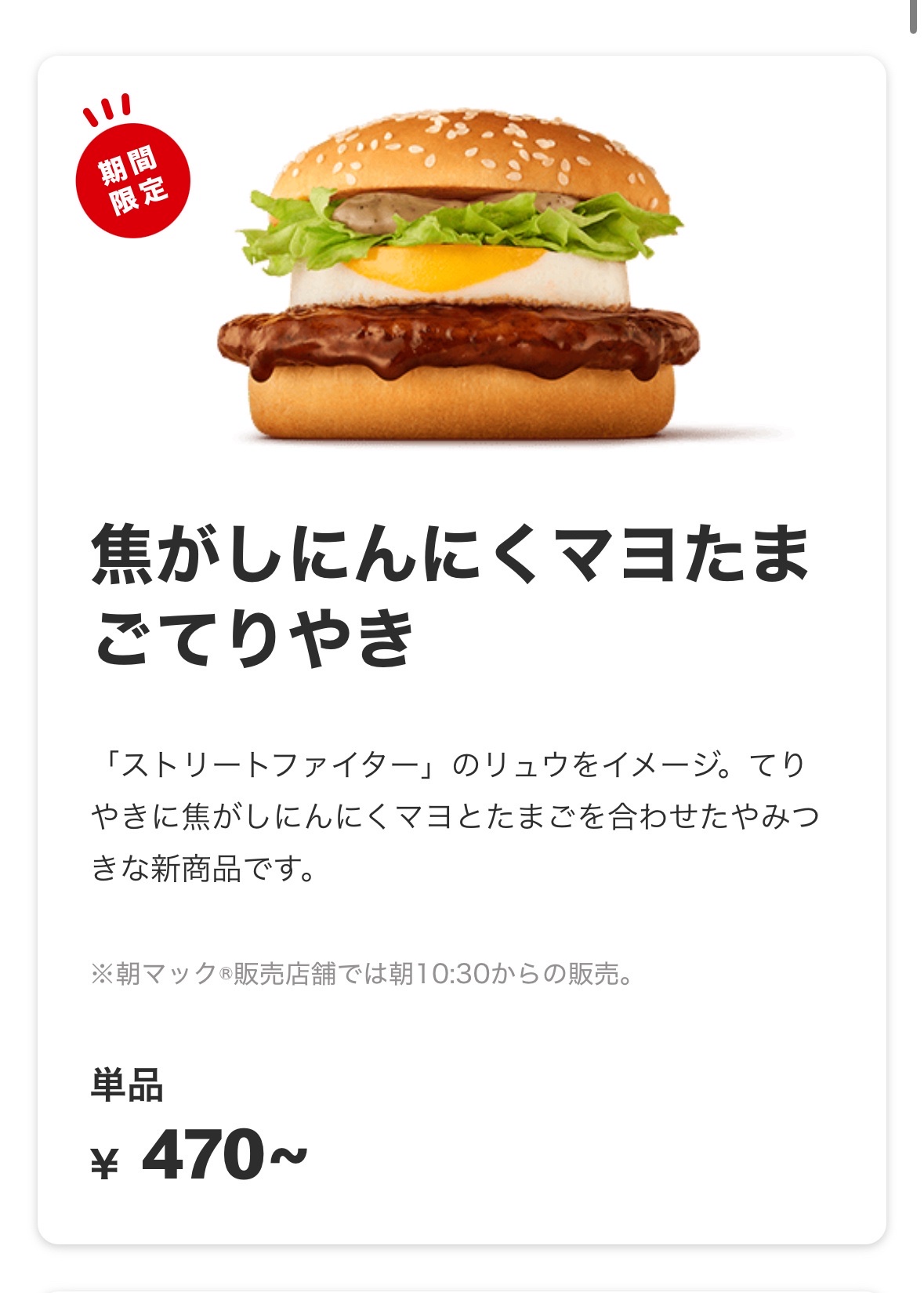924x1293 pixels.
Task: Open the 焦がしにんにくマヨたまごてりやき product card
Action: click(462, 596)
